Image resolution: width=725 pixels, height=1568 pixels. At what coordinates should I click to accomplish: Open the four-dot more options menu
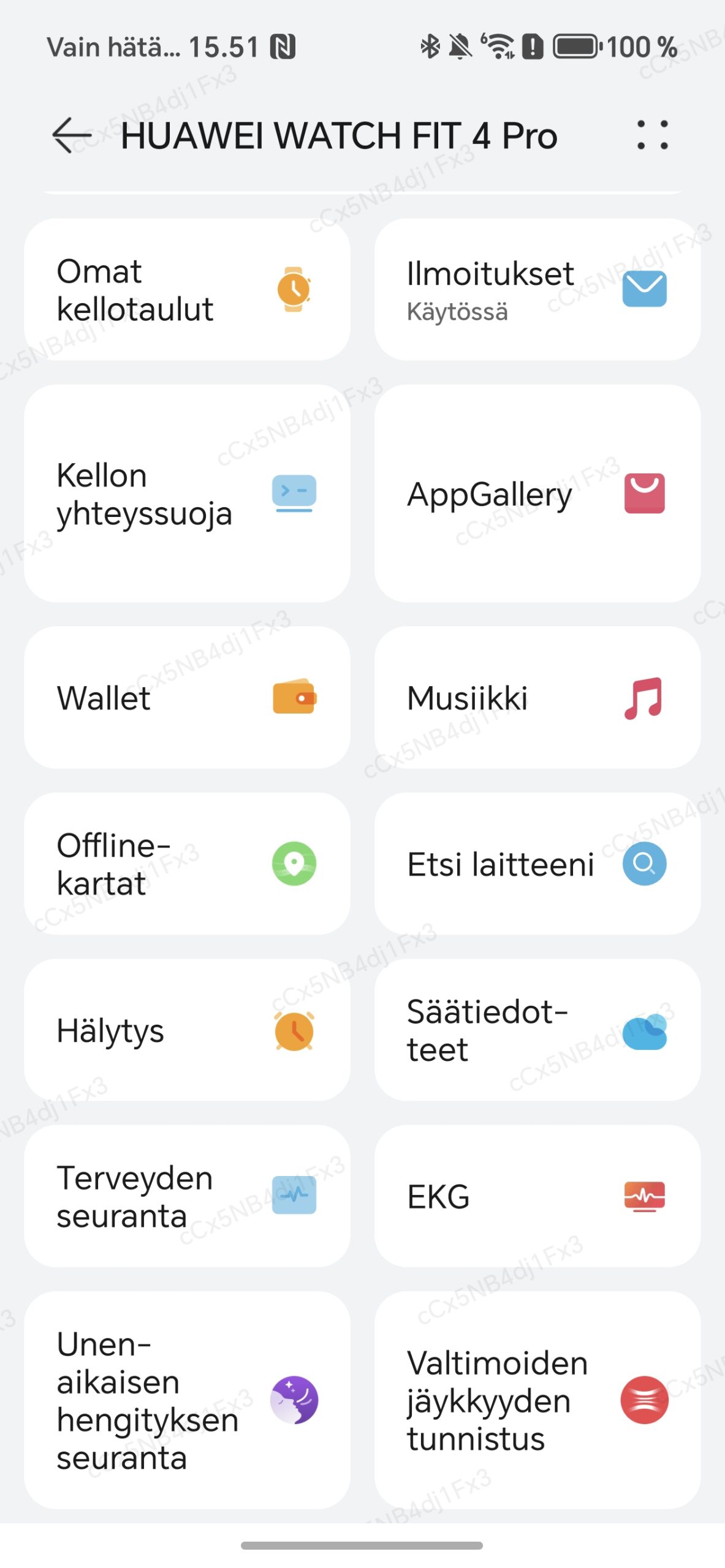[x=652, y=135]
